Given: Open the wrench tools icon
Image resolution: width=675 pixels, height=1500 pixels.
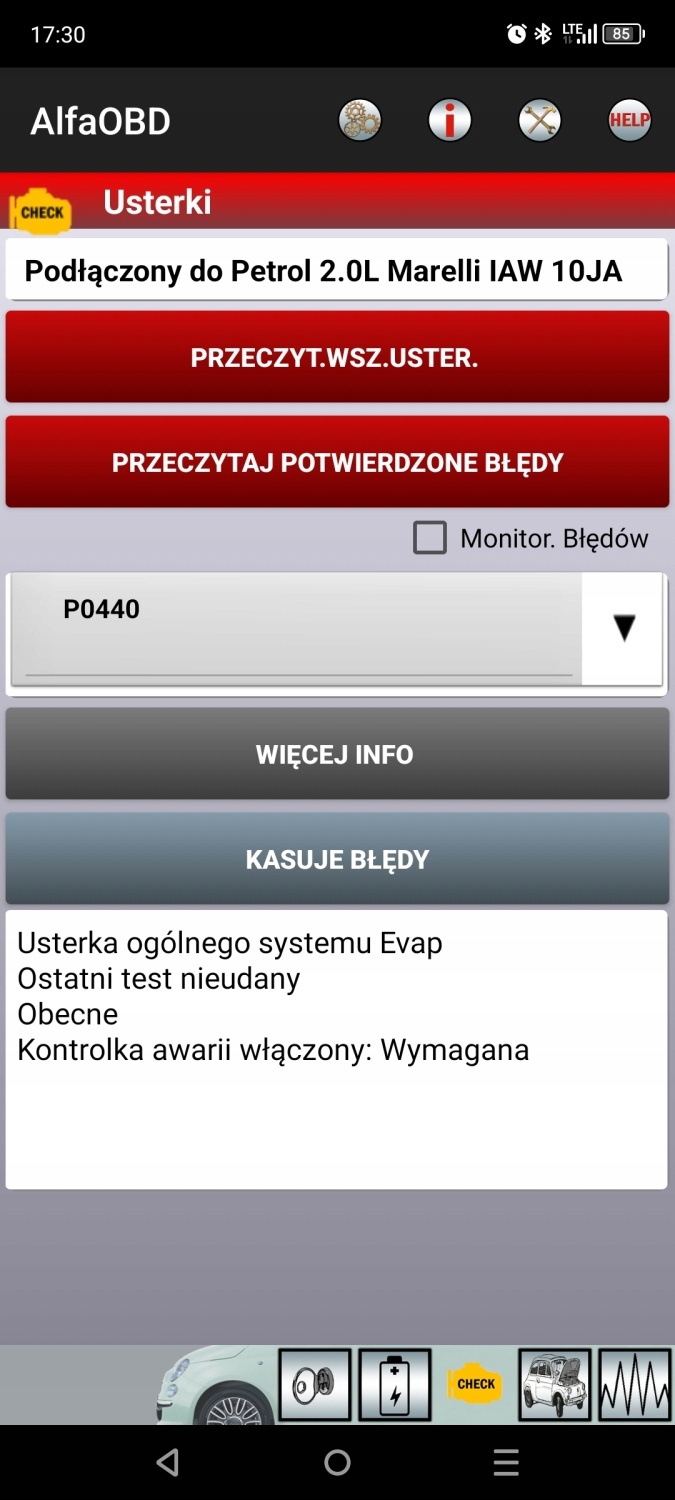Looking at the screenshot, I should tap(539, 121).
